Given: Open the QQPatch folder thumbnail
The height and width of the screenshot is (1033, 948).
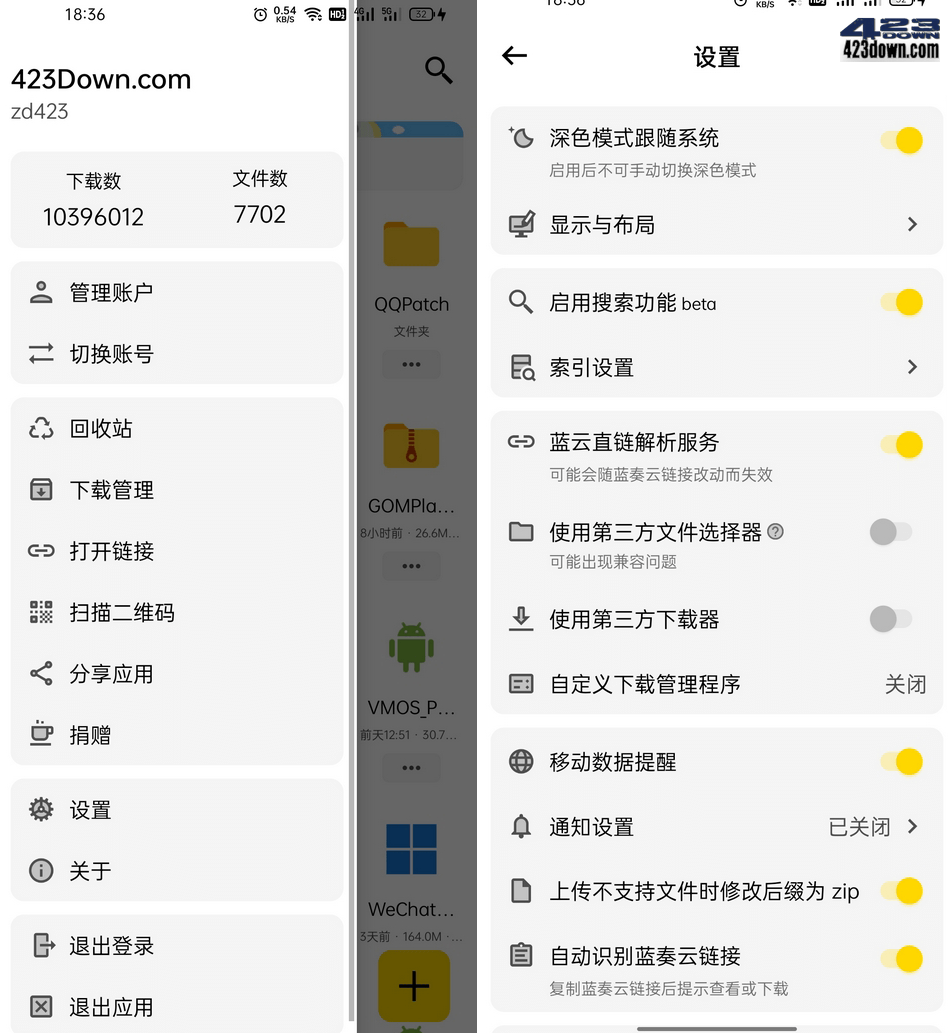Looking at the screenshot, I should [x=411, y=243].
